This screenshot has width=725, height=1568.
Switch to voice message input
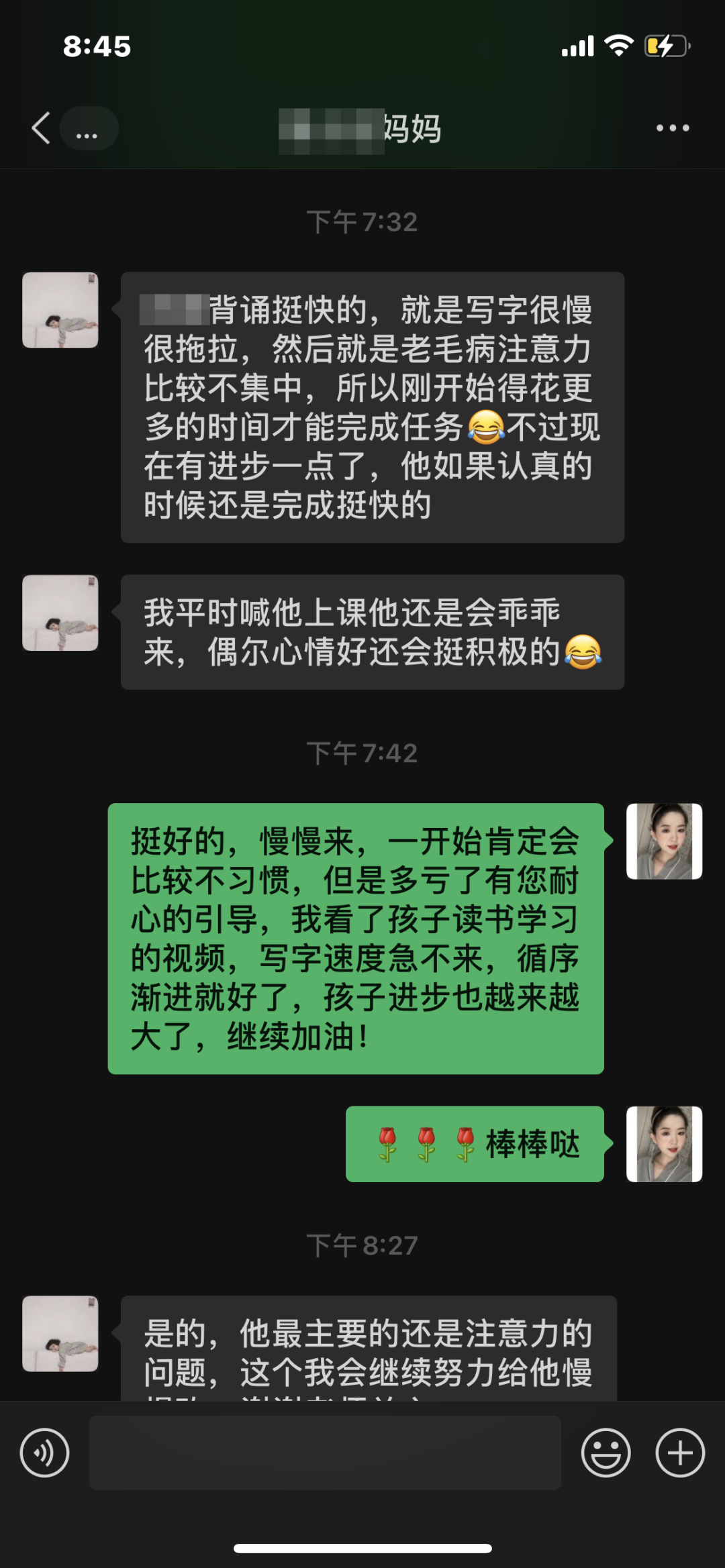pos(44,1453)
